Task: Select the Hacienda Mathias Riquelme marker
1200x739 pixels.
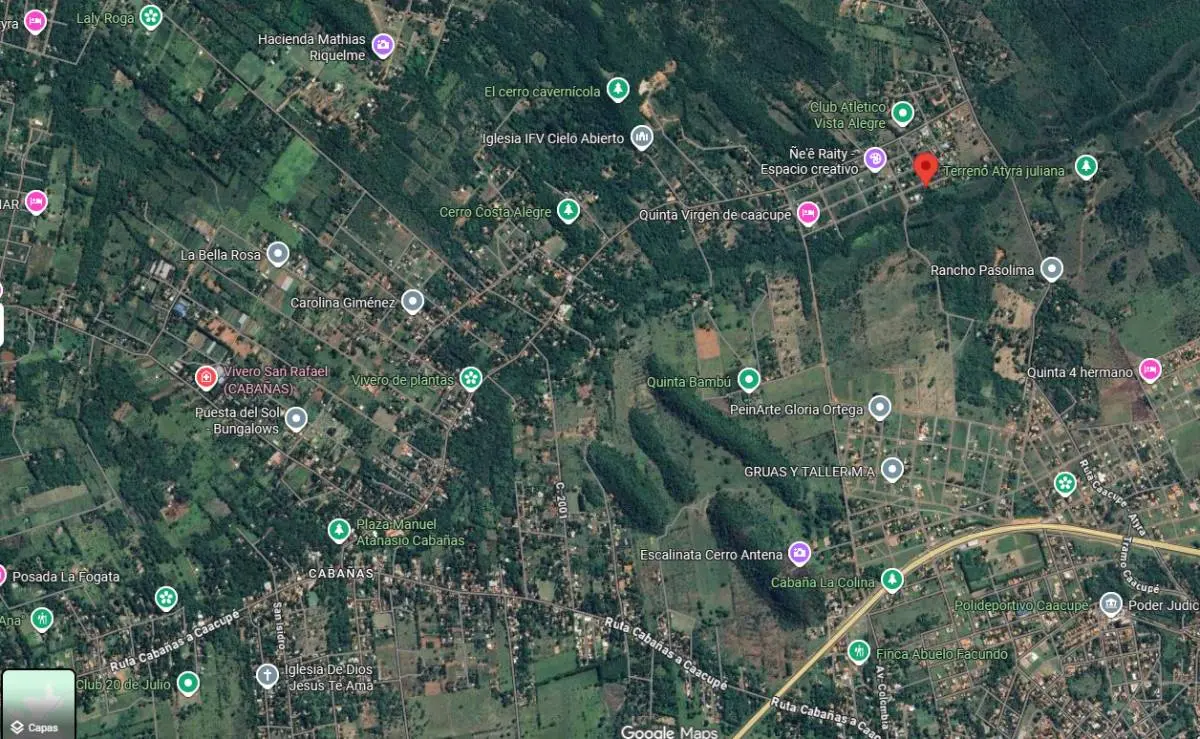Action: click(x=382, y=45)
